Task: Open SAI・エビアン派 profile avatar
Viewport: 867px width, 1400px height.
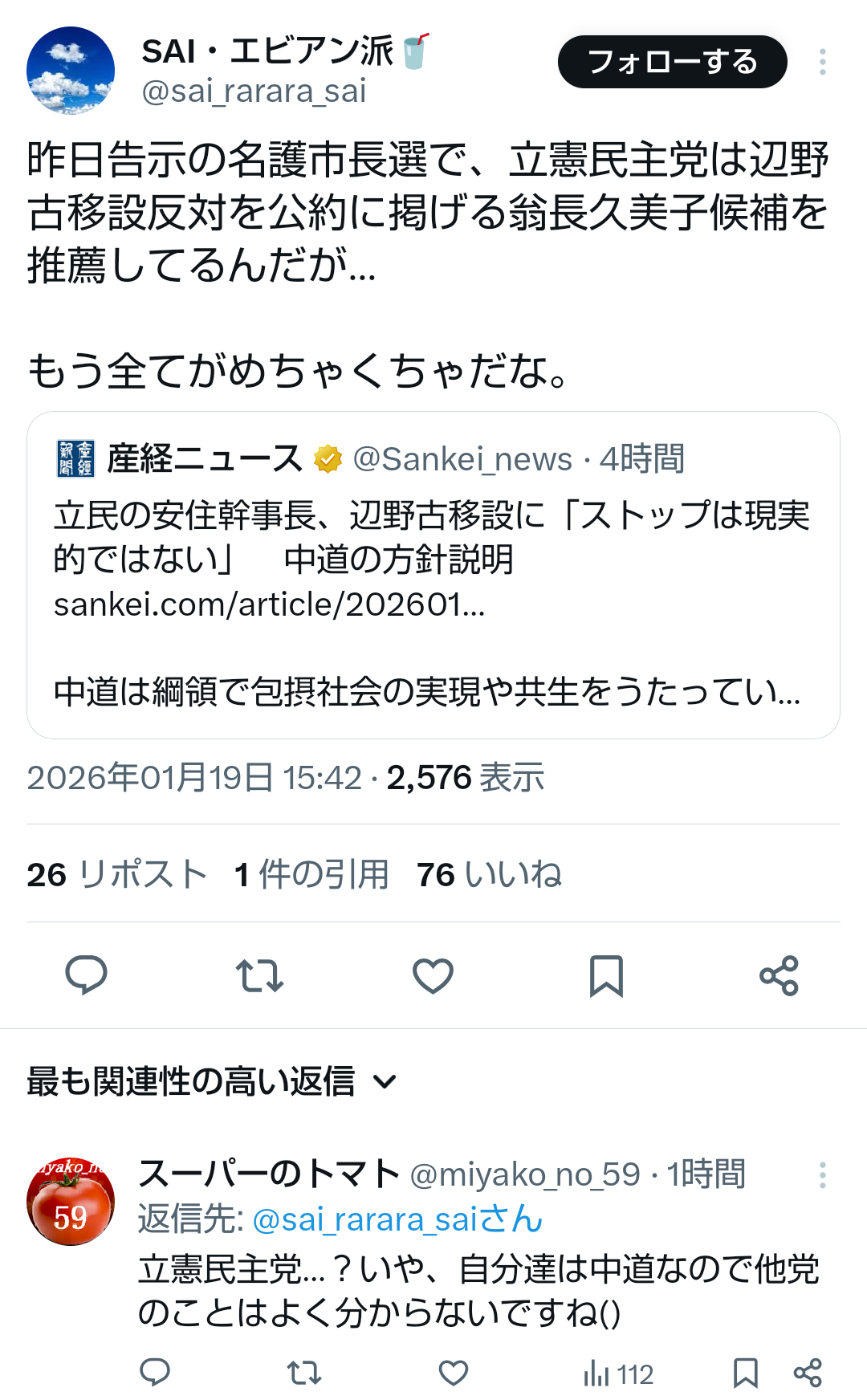Action: [x=71, y=71]
